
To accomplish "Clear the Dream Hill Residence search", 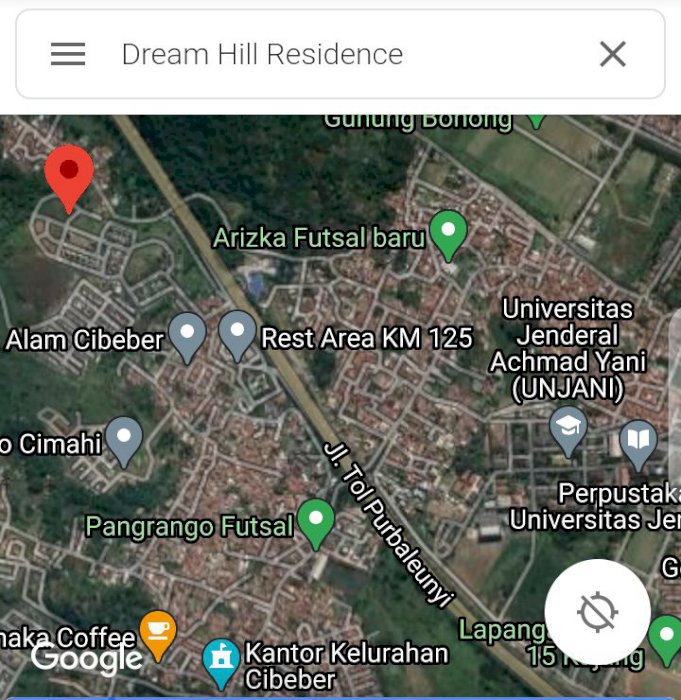I will pyautogui.click(x=612, y=54).
